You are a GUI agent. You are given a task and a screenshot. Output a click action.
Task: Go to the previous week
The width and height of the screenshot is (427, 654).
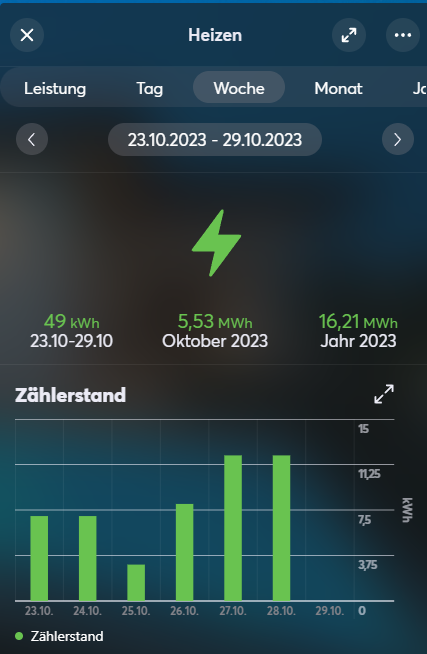coord(32,139)
